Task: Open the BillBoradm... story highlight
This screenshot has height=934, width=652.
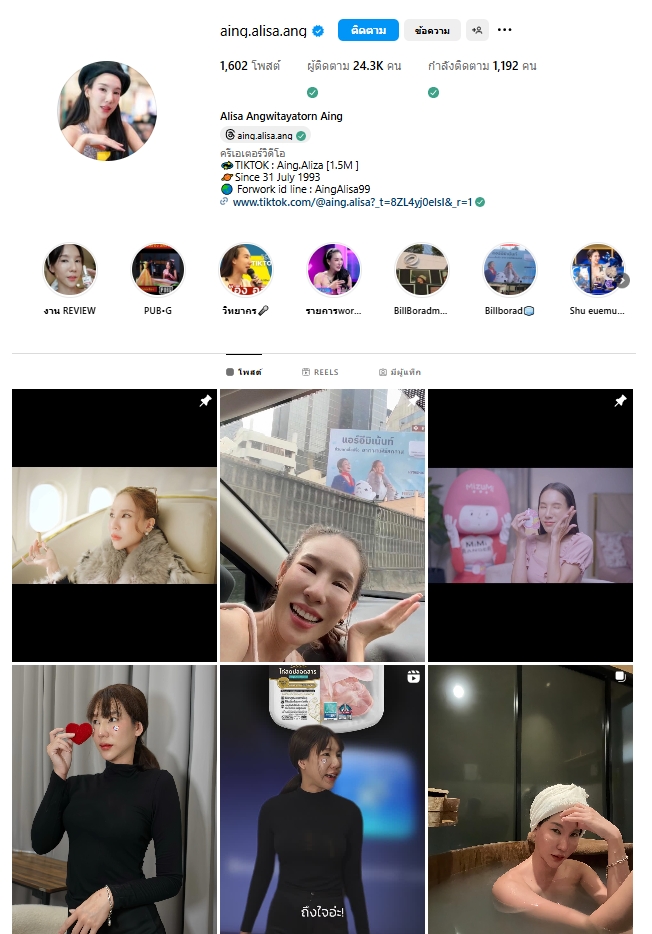Action: pyautogui.click(x=422, y=270)
